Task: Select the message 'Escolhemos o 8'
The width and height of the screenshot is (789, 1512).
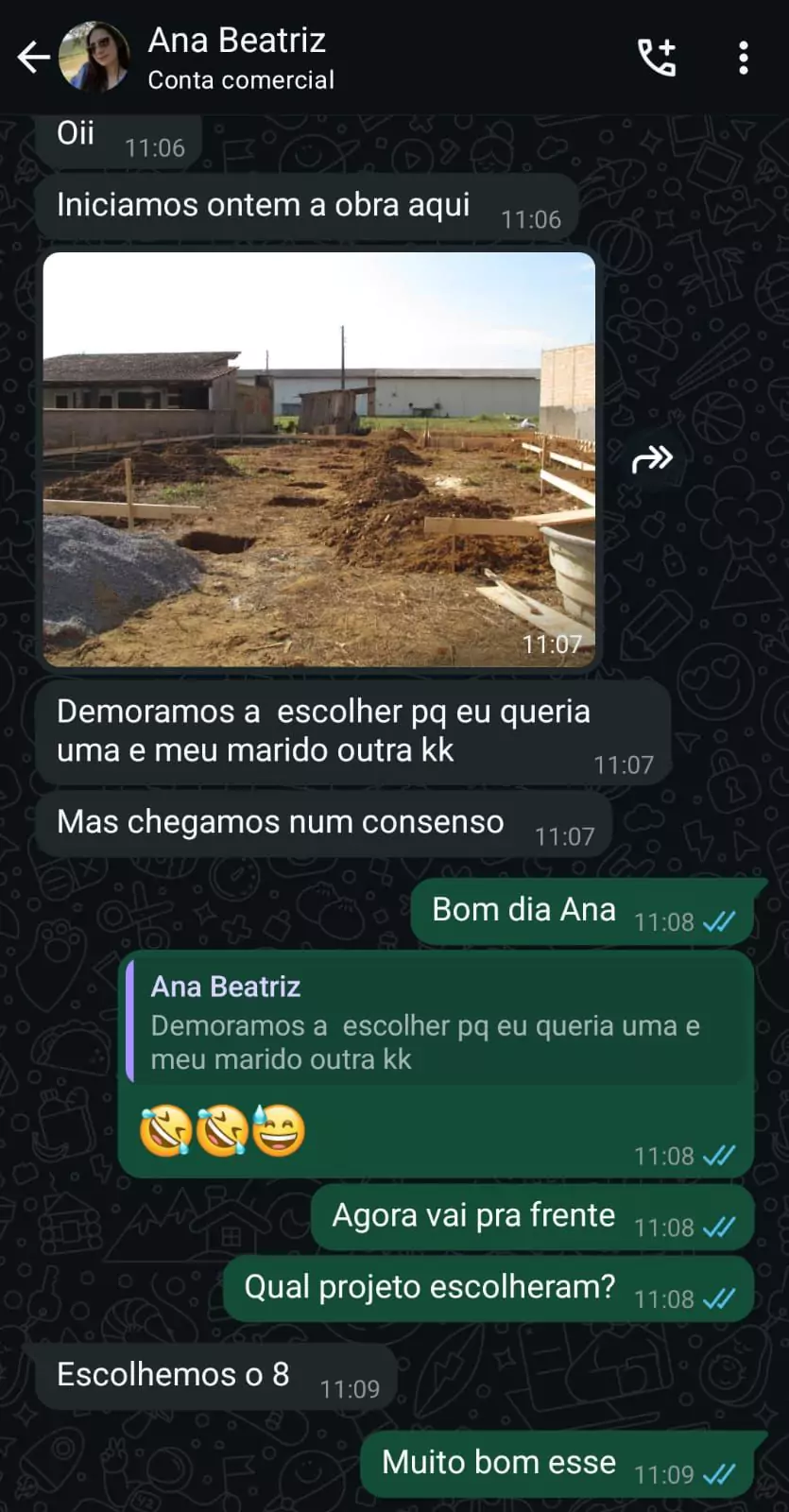Action: point(173,1375)
